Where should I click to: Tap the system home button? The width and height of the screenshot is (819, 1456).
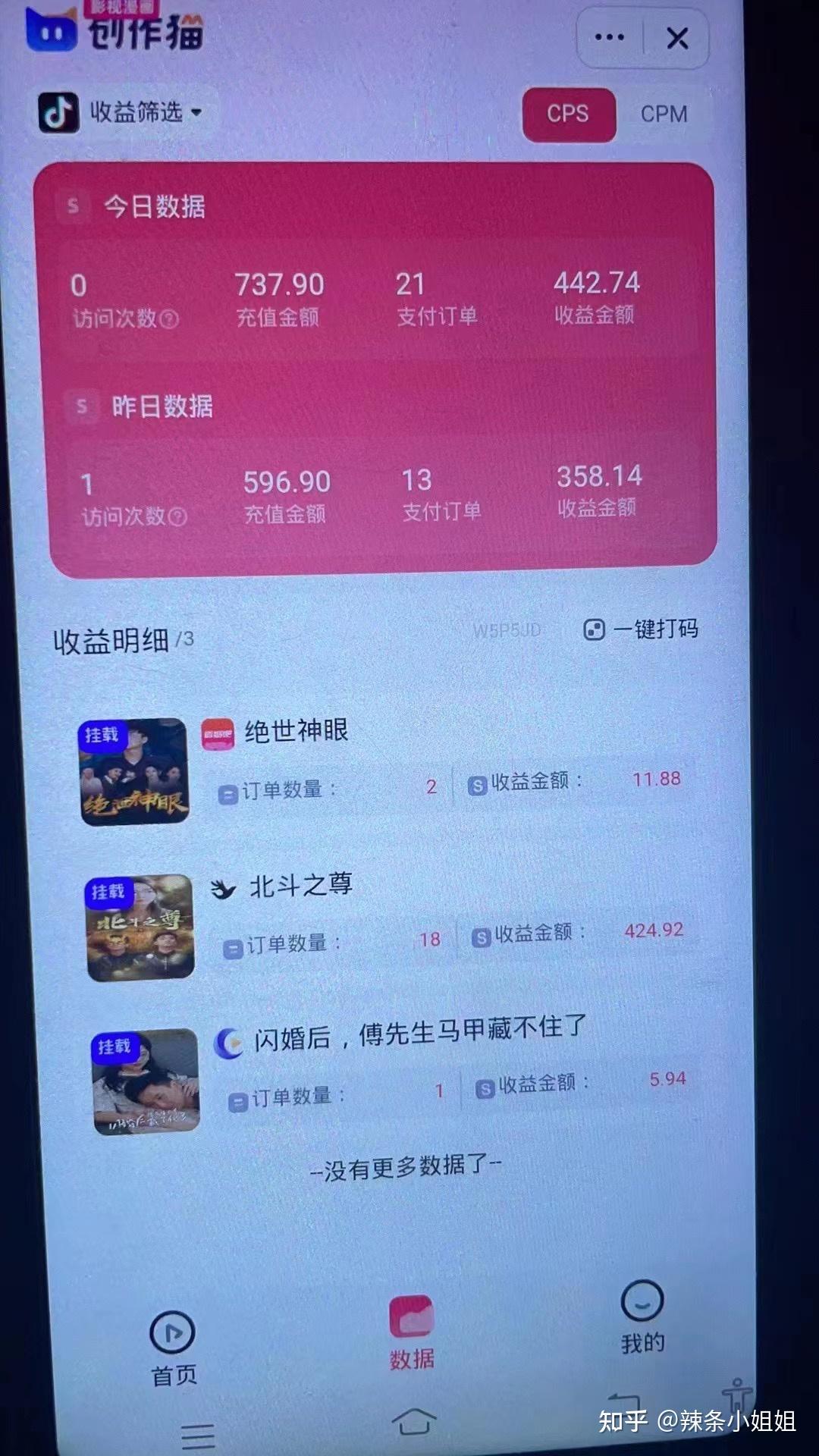pyautogui.click(x=414, y=1422)
